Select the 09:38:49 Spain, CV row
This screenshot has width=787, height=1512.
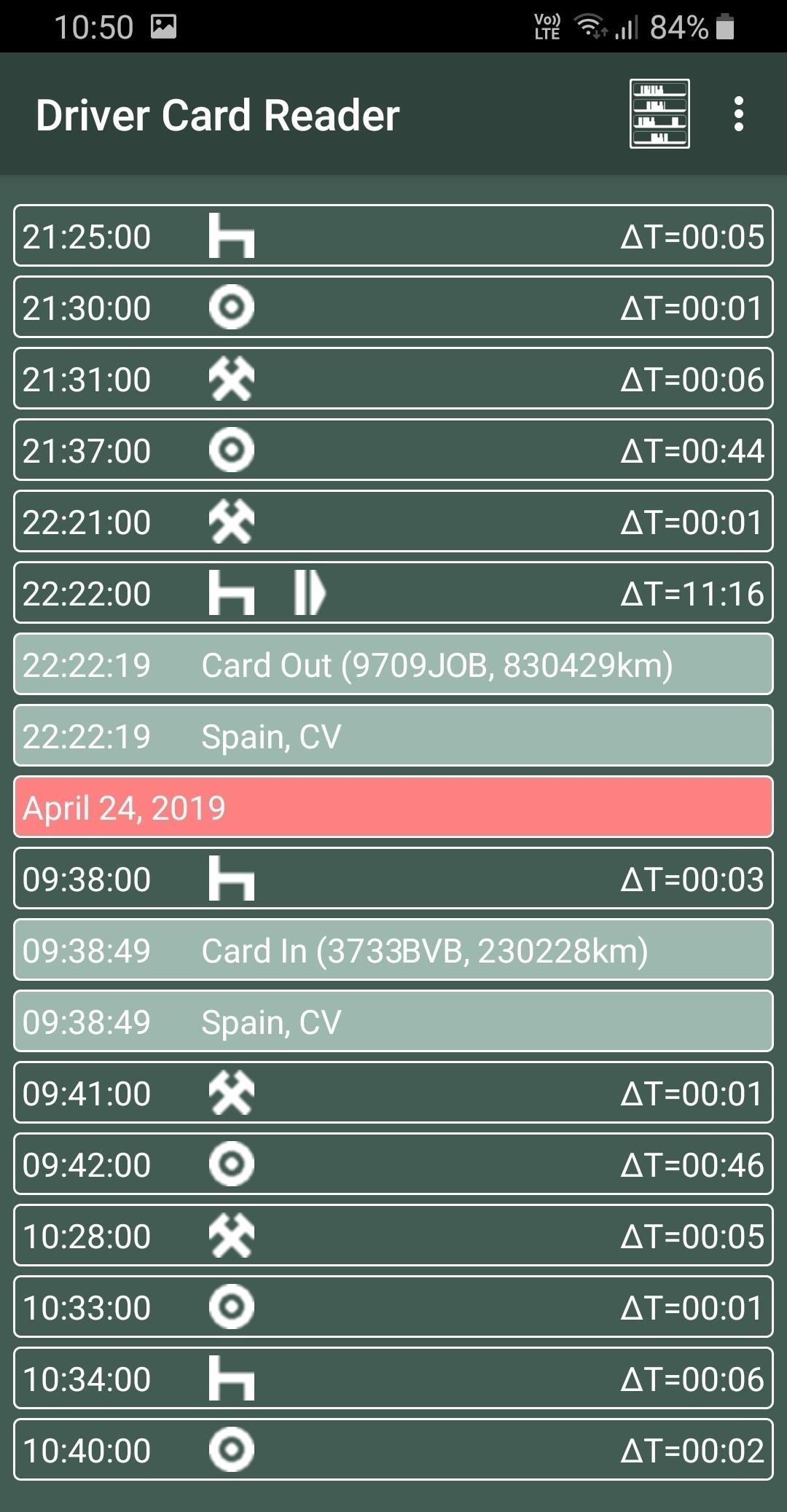pos(393,1021)
